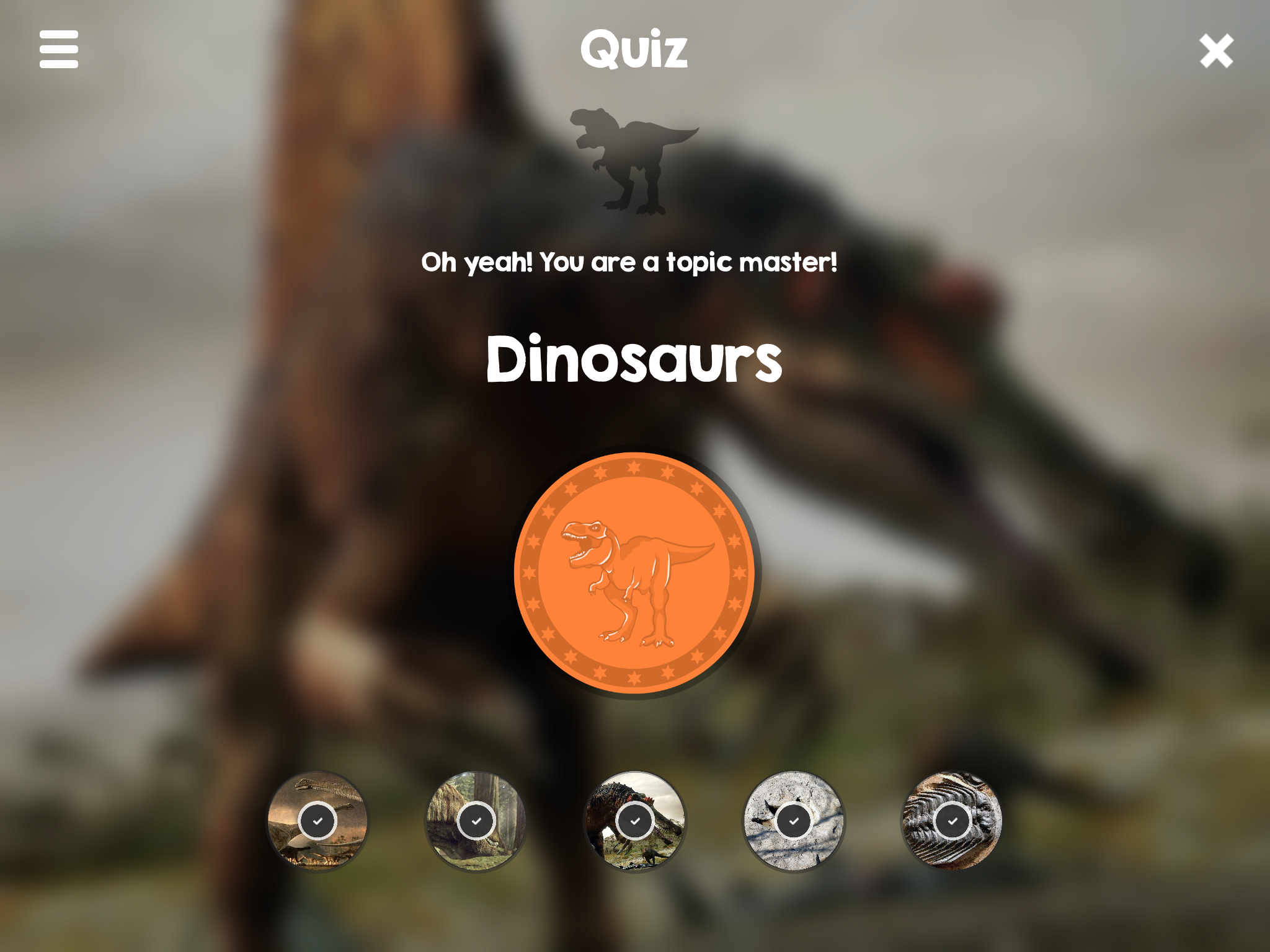Open the forest dinosaur quiz thumbnail
The height and width of the screenshot is (952, 1270).
click(476, 821)
